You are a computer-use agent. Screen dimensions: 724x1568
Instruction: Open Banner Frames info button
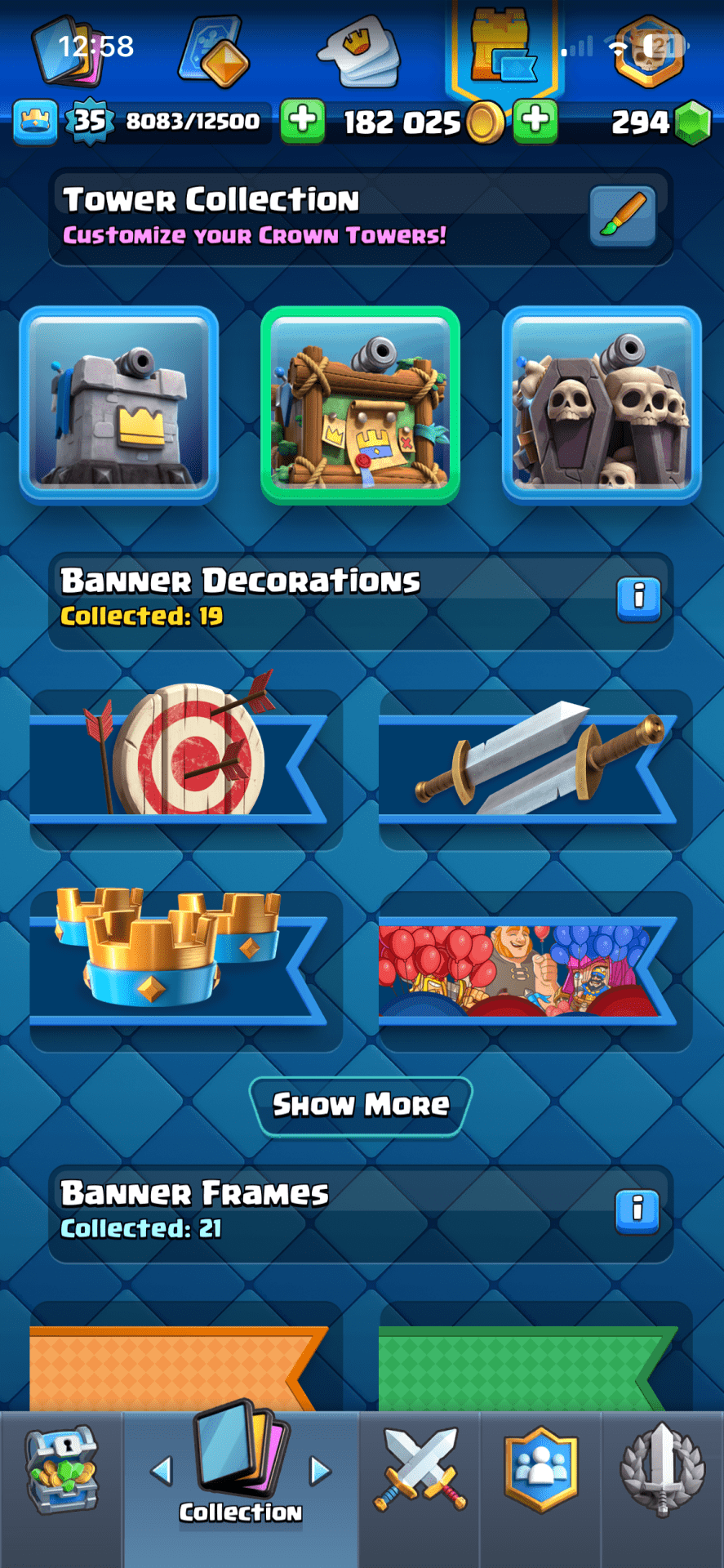tap(638, 1210)
